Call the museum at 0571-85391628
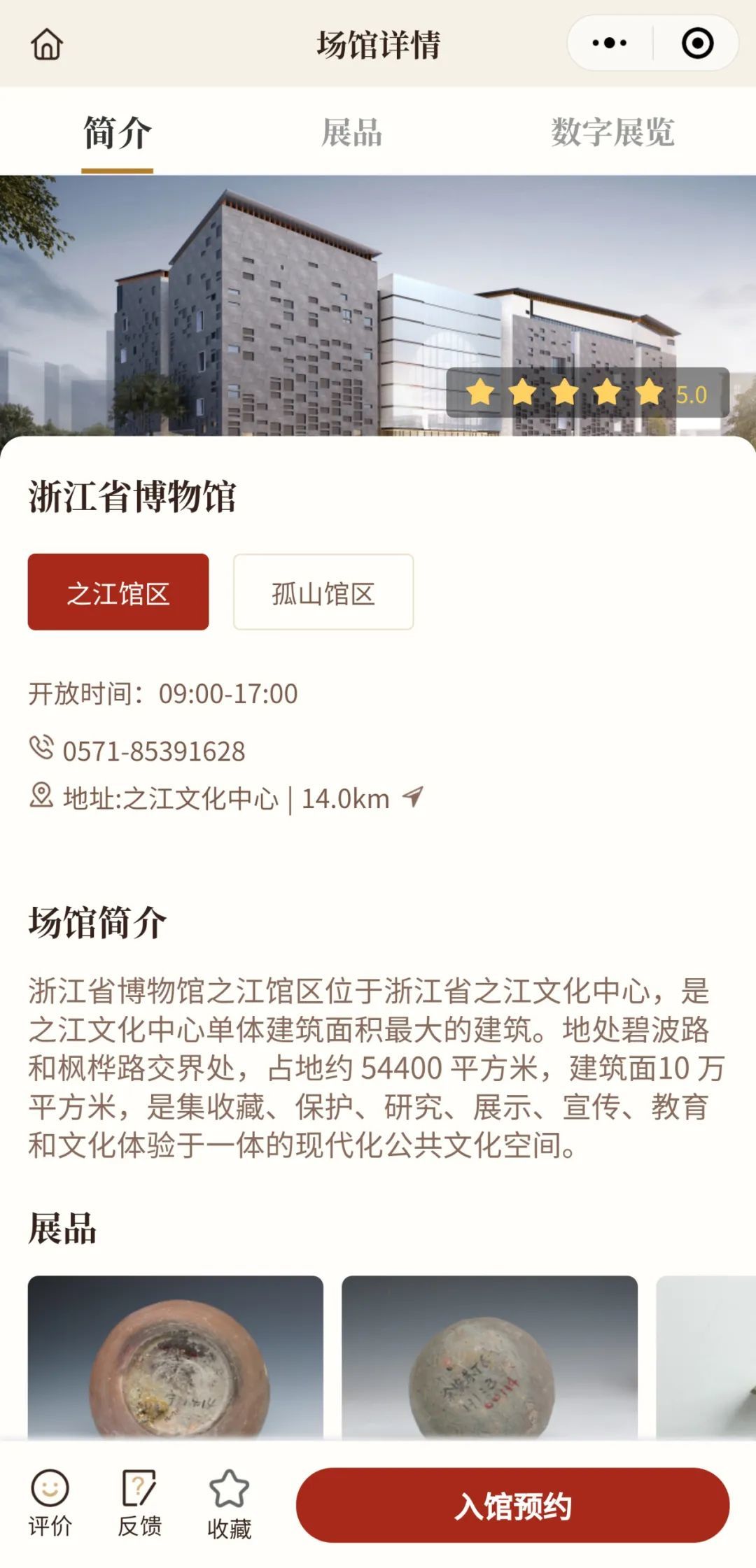This screenshot has height=1568, width=756. point(153,751)
